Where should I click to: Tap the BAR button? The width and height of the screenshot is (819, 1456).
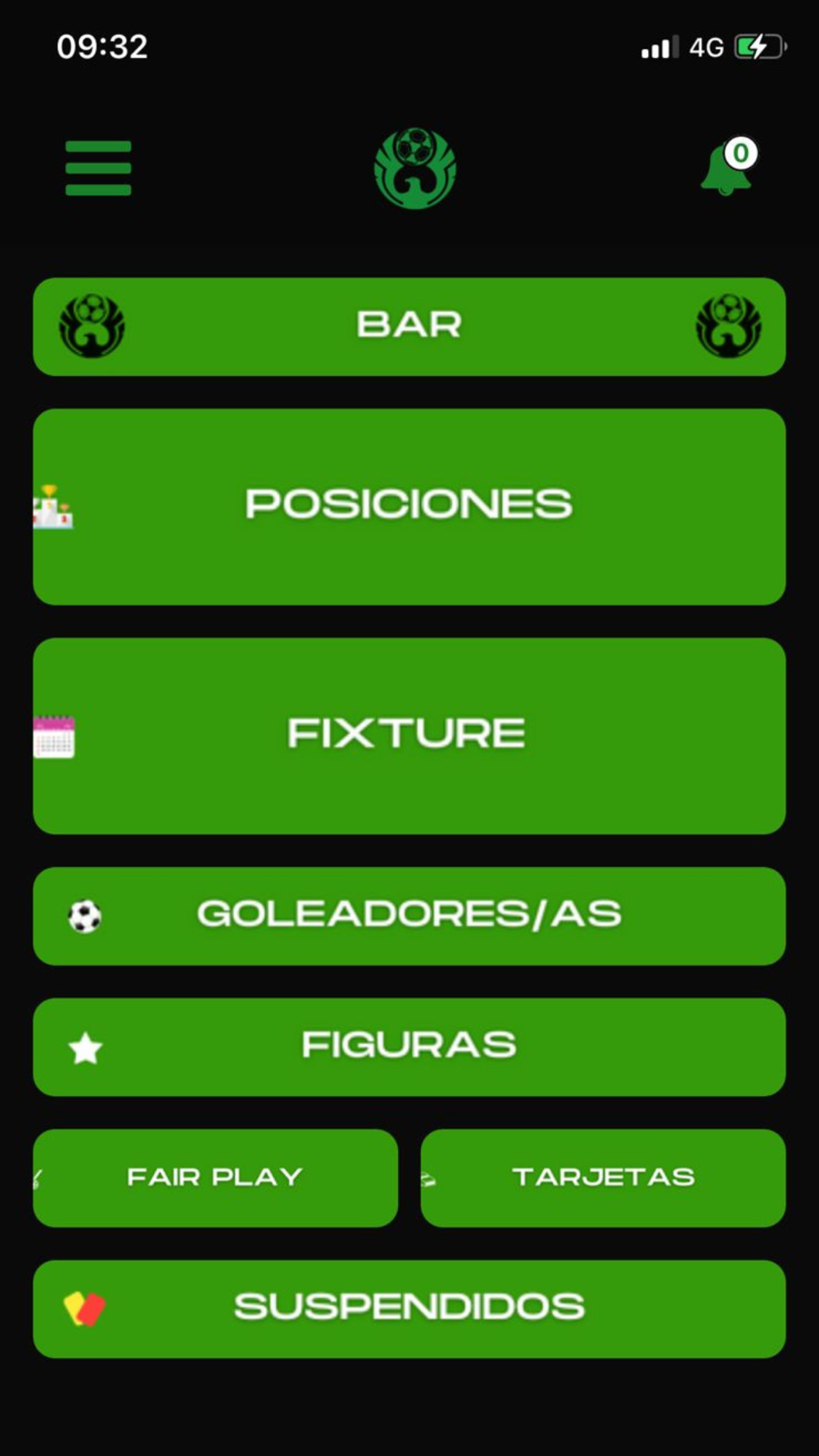tap(409, 327)
